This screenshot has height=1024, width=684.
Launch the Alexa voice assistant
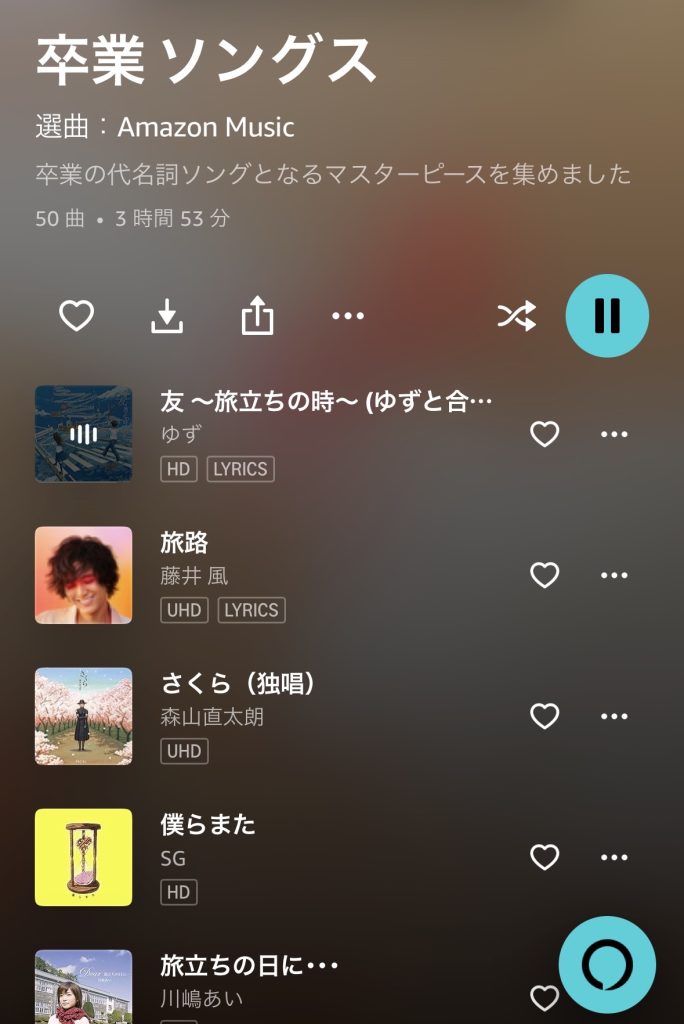click(607, 966)
